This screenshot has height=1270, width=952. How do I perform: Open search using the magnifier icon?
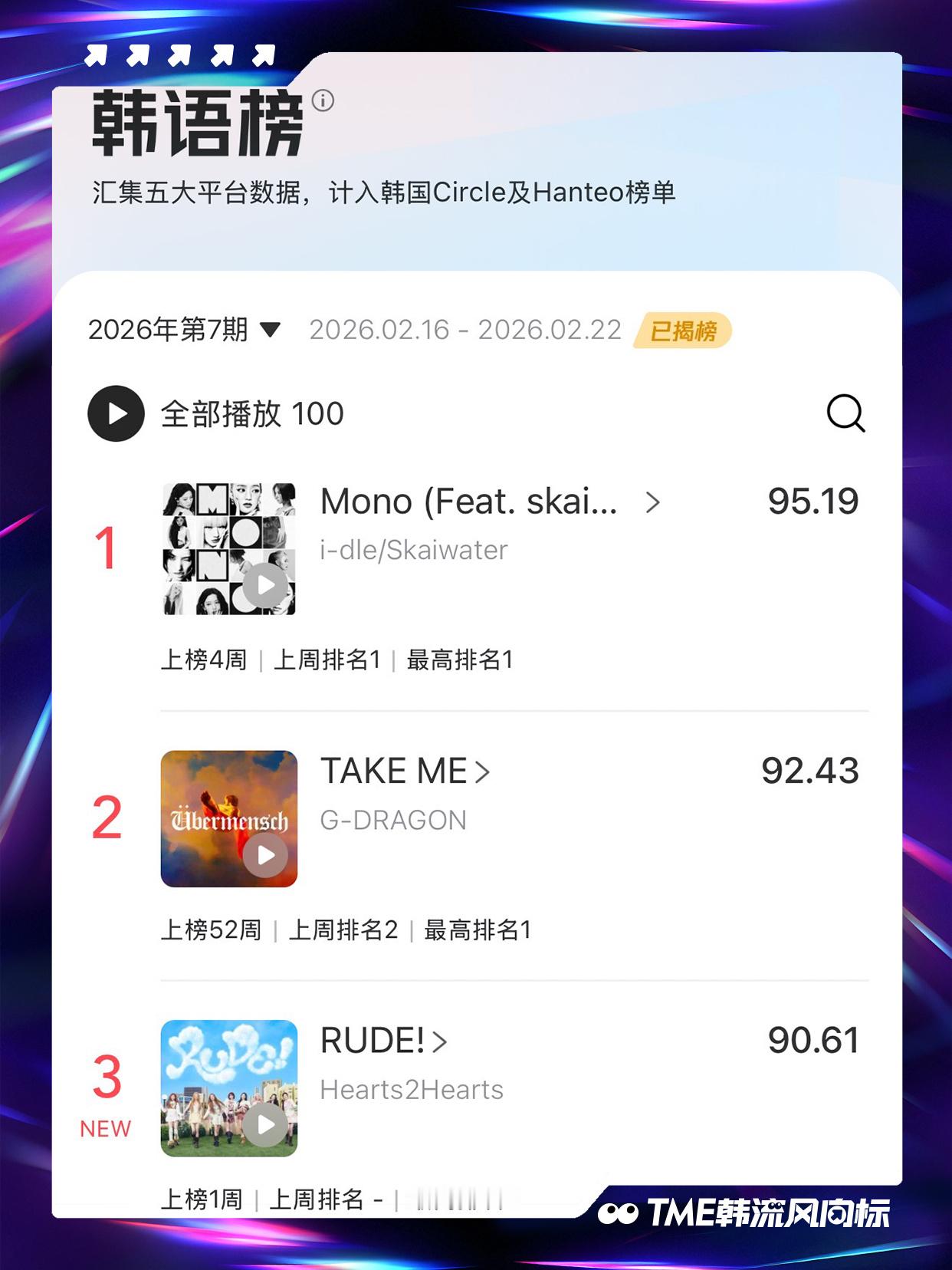tap(844, 414)
